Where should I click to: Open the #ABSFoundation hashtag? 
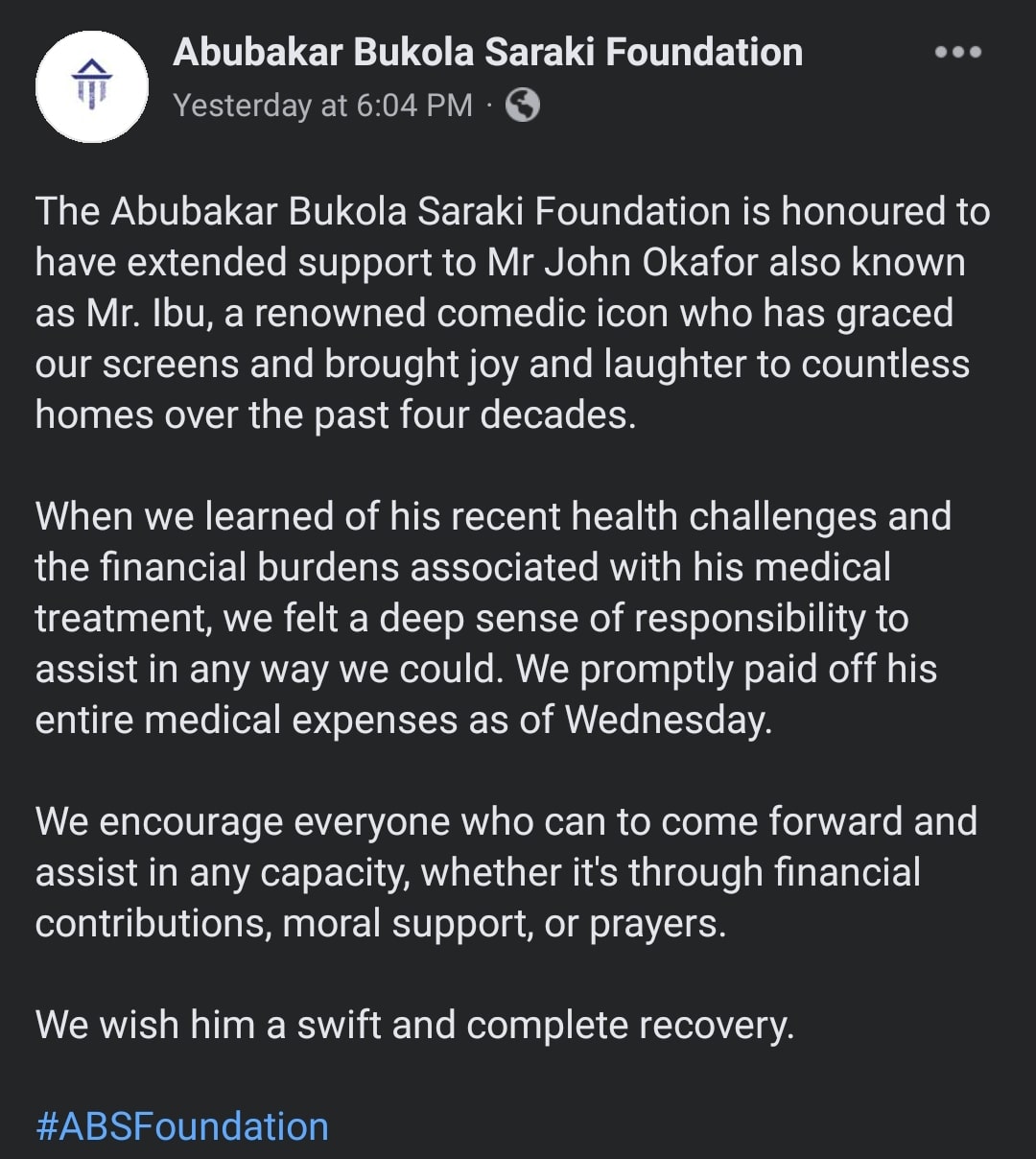click(x=182, y=1126)
